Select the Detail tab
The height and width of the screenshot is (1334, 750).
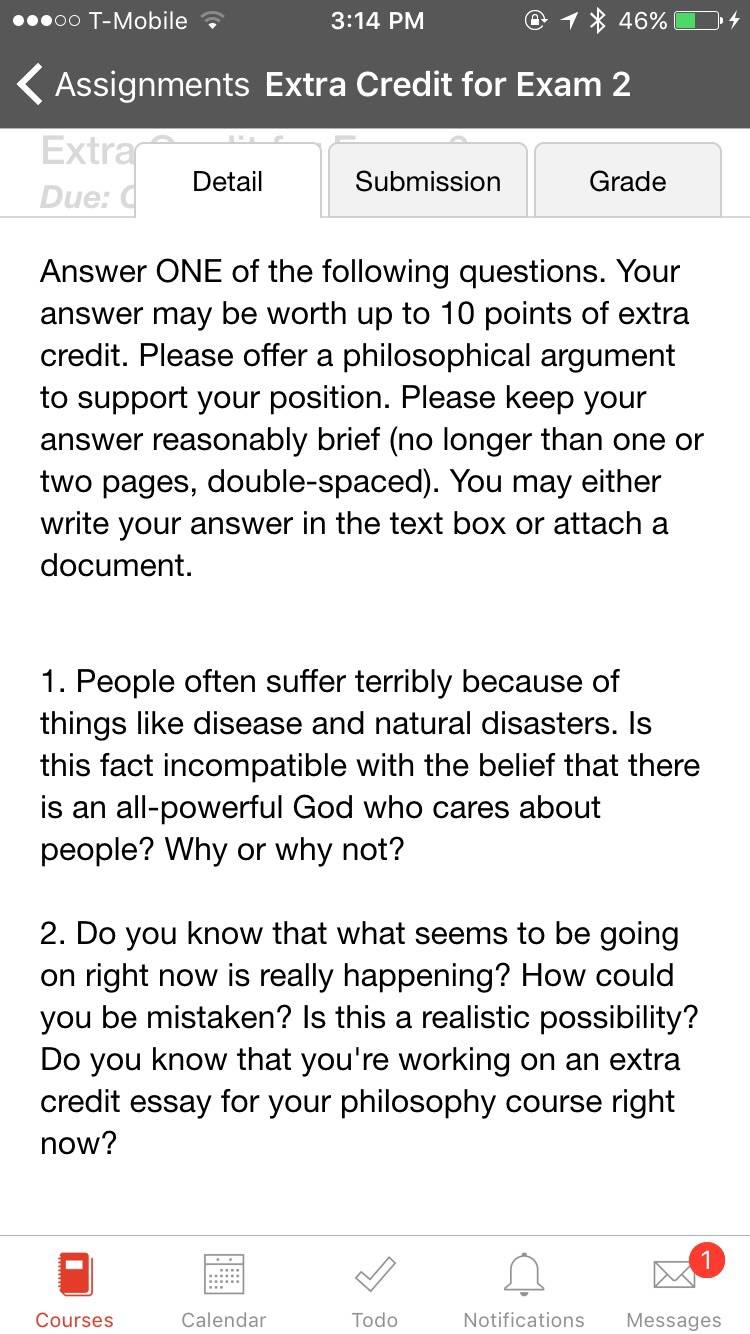pos(228,181)
